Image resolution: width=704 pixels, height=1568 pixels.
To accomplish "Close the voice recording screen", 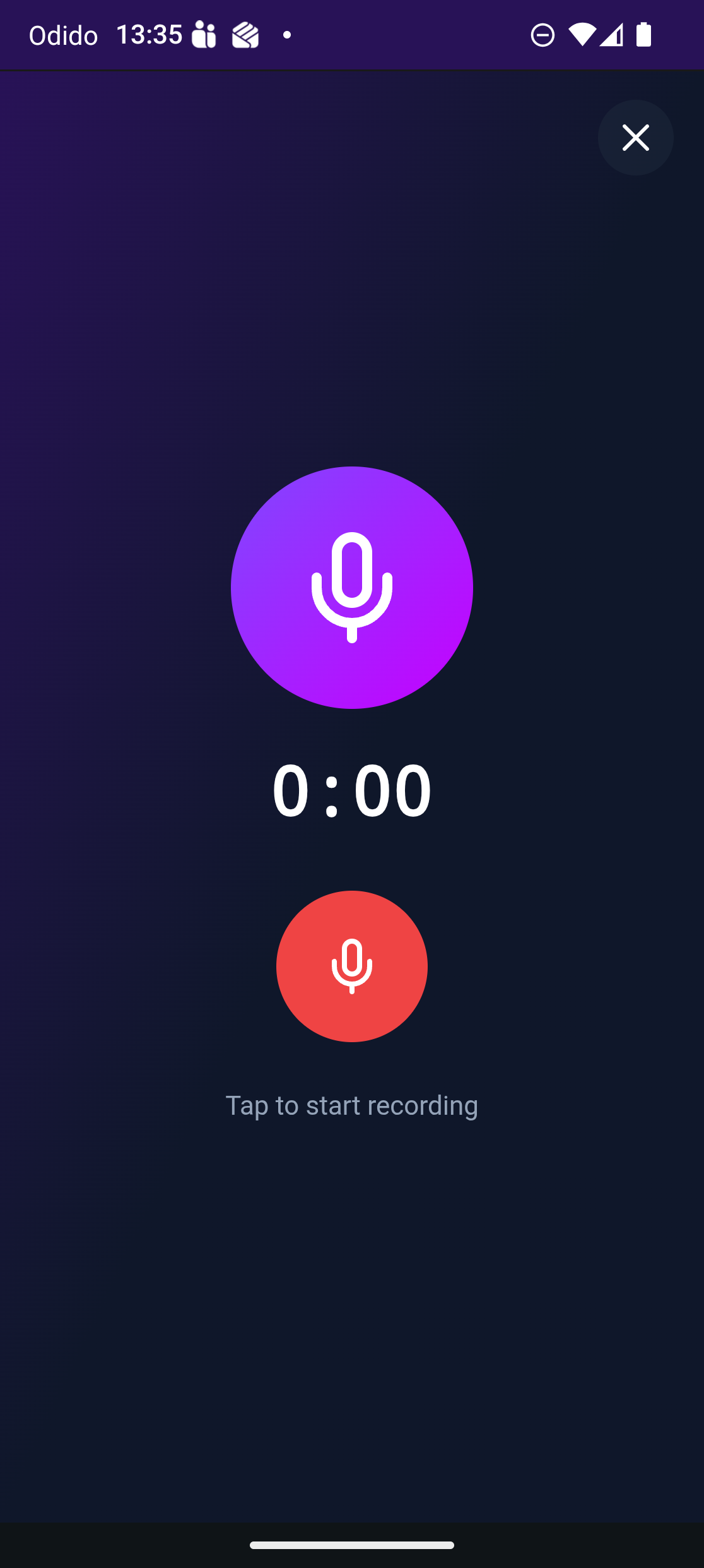I will pyautogui.click(x=635, y=138).
